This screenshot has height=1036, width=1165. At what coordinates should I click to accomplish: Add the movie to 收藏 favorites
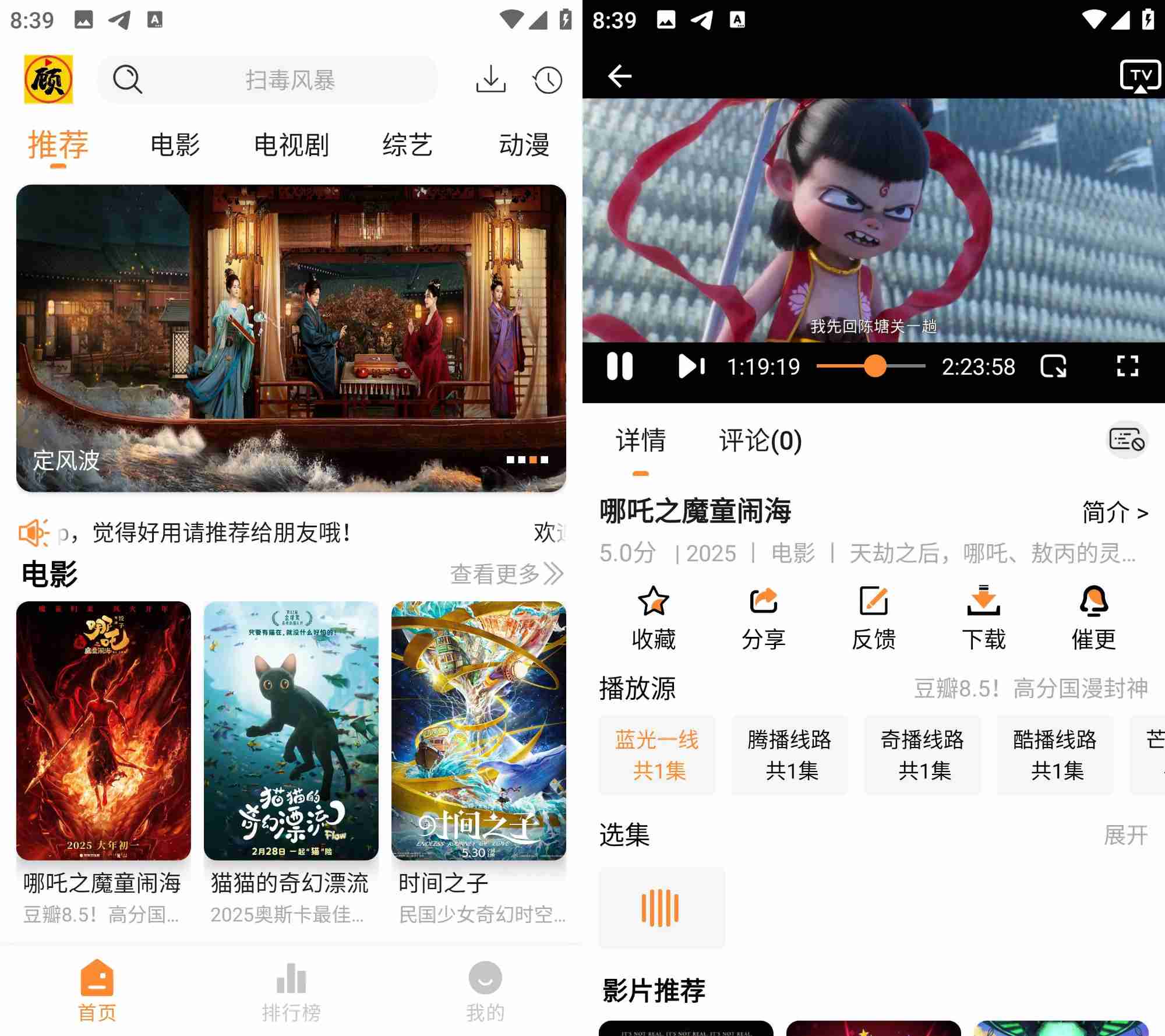click(x=654, y=618)
